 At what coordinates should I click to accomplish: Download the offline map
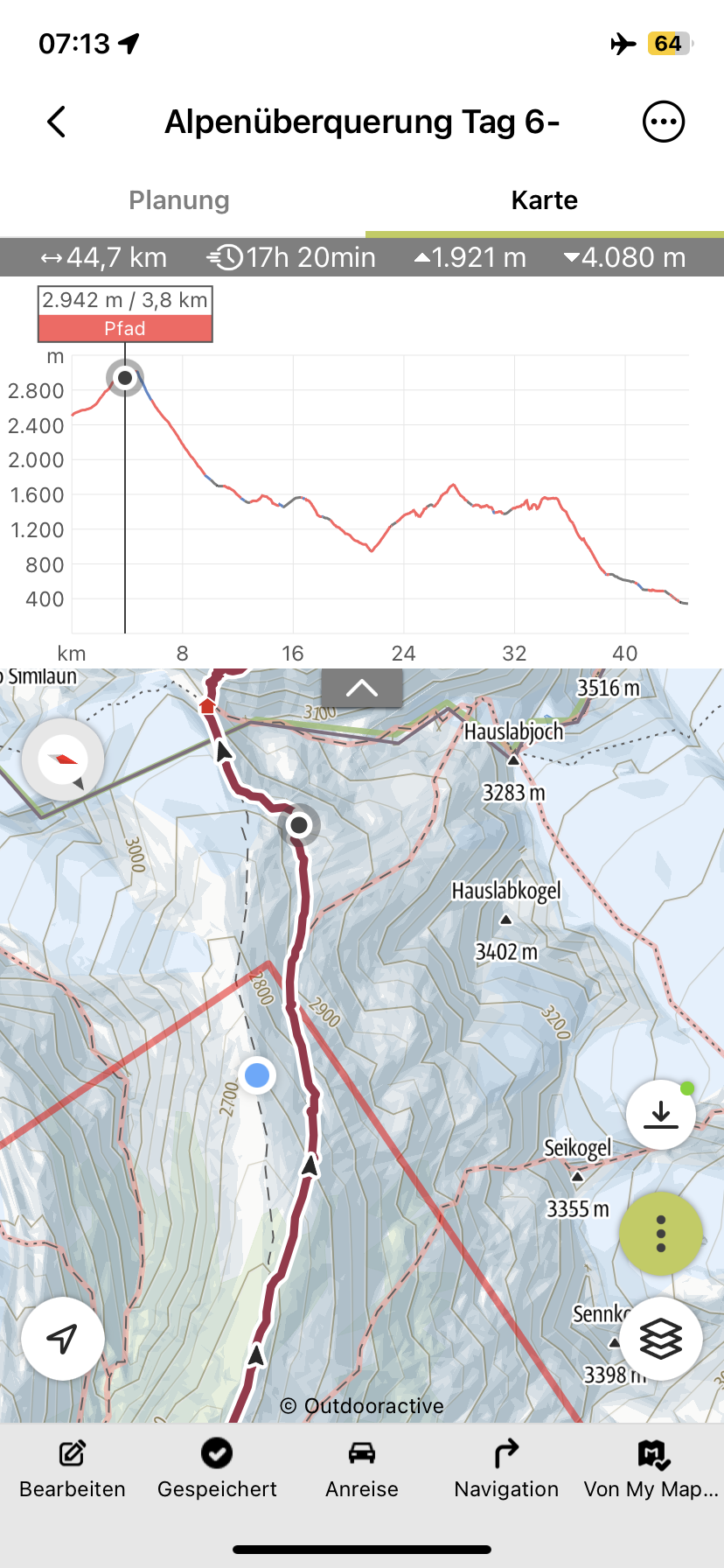661,1115
